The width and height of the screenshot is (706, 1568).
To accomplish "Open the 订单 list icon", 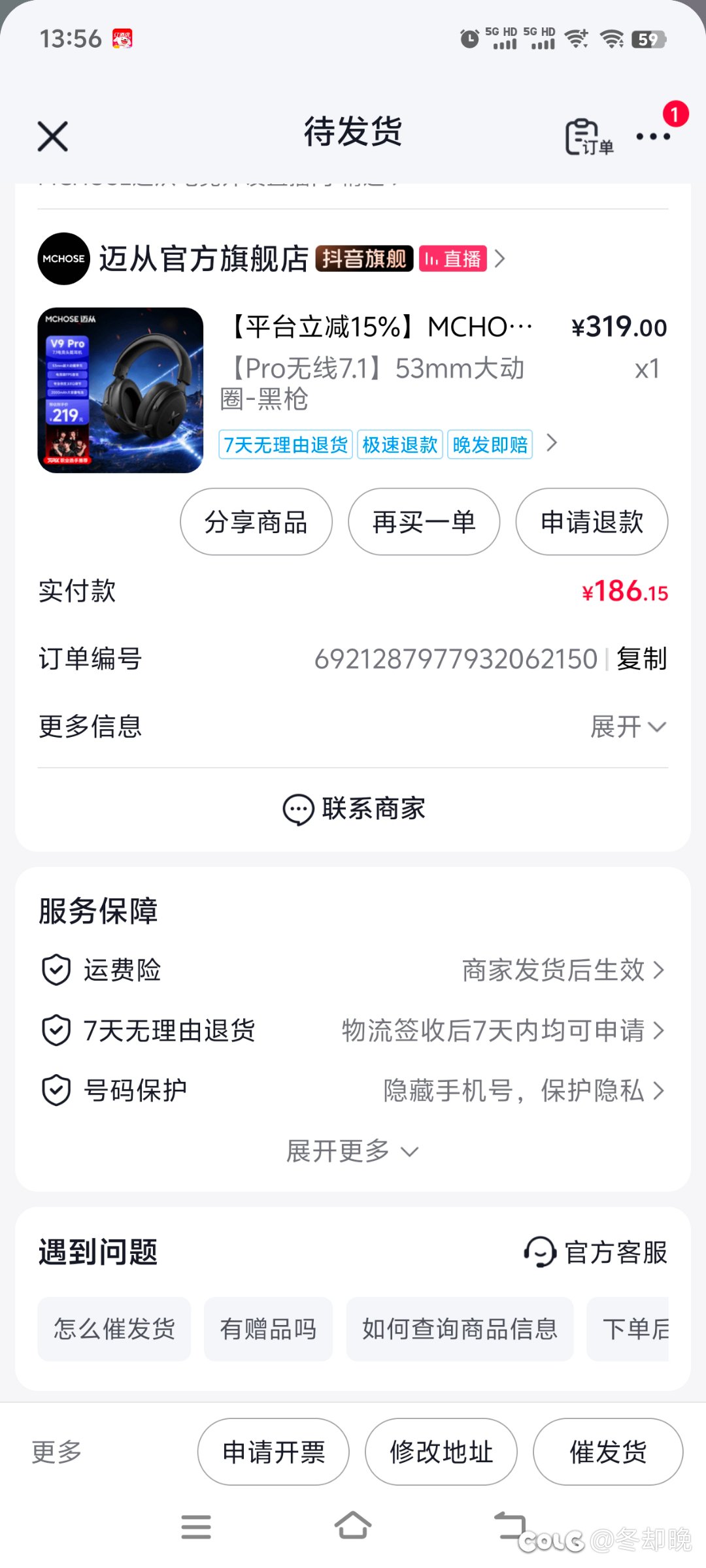I will coord(588,137).
